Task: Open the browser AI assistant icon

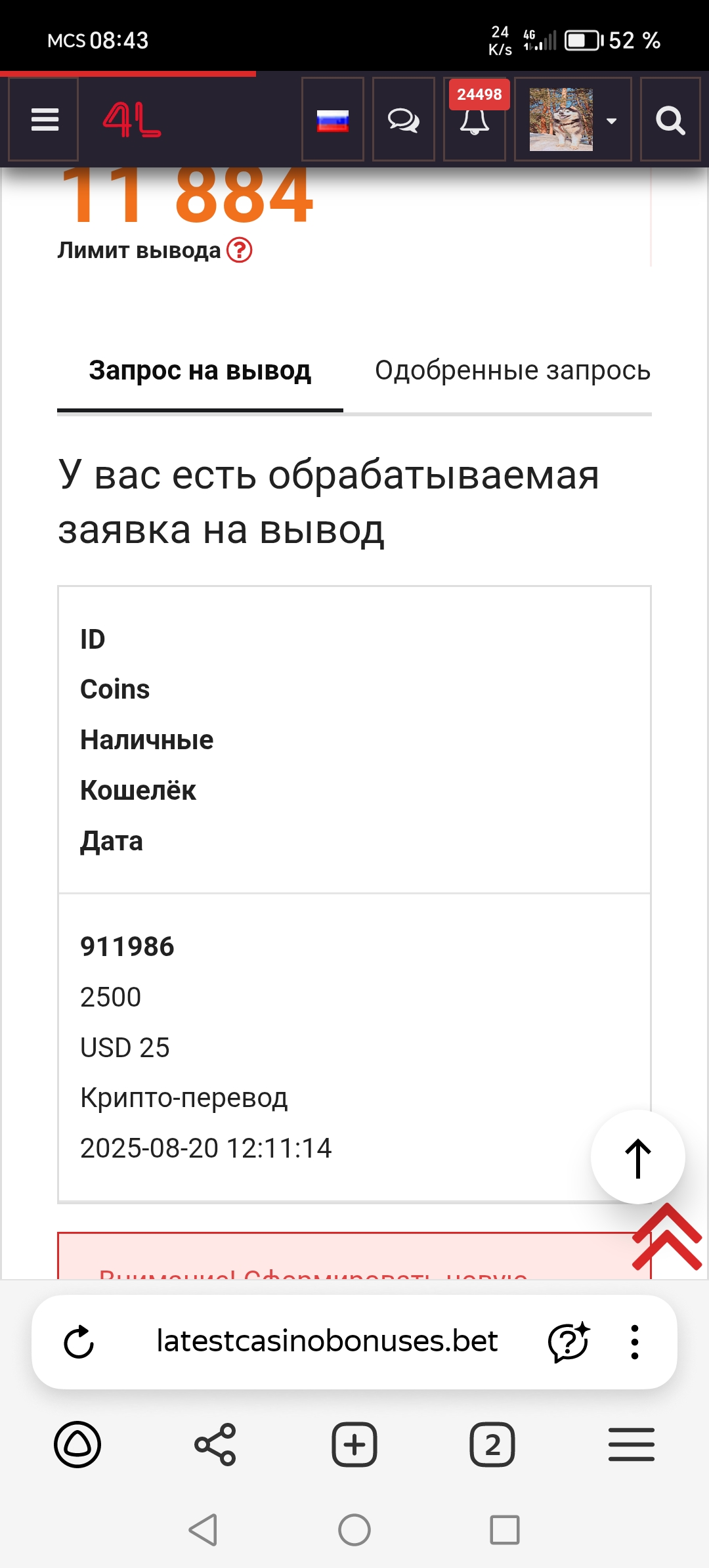Action: 568,1341
